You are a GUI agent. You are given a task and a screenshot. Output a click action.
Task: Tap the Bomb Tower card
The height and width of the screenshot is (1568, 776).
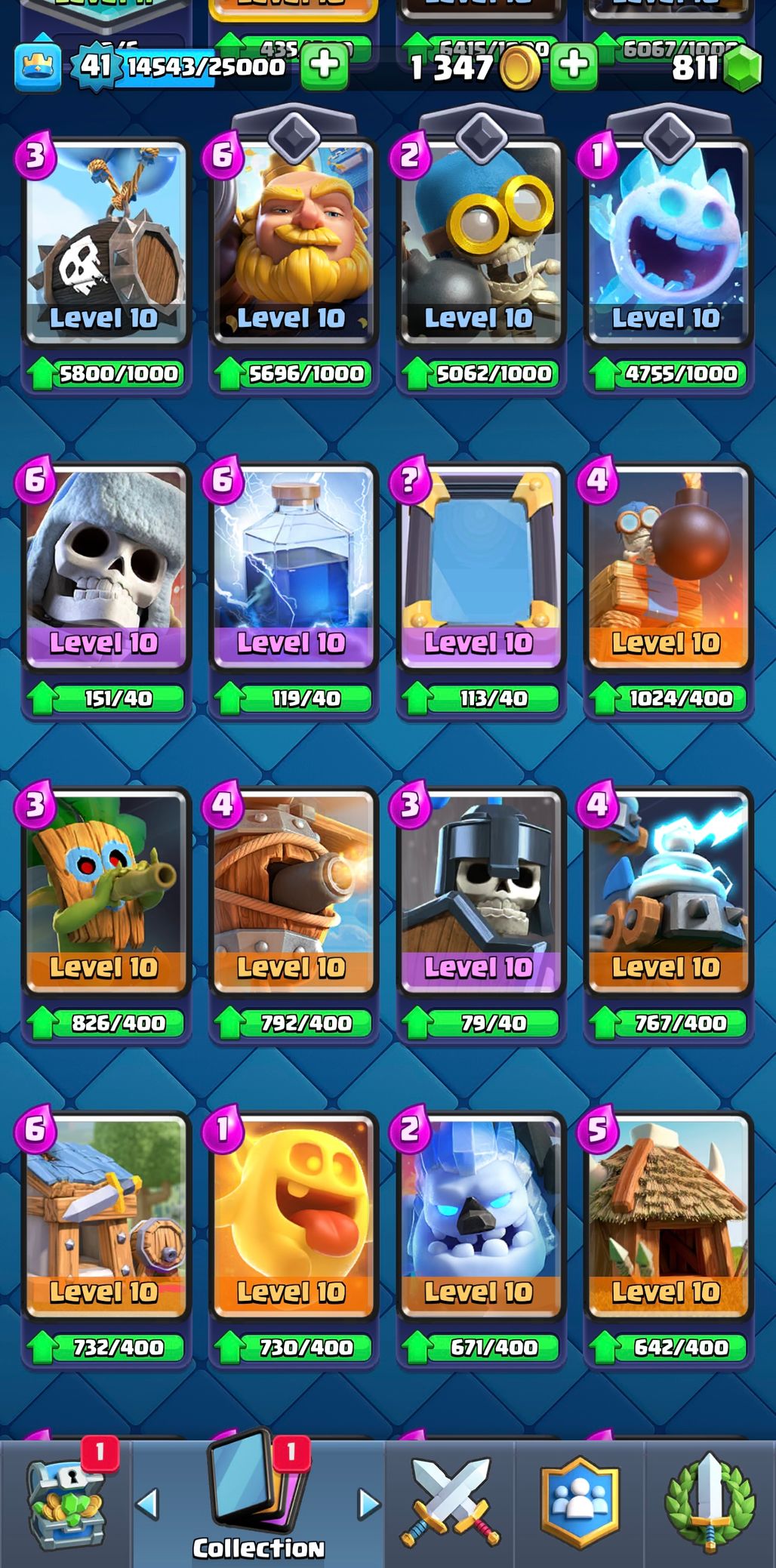(x=667, y=566)
